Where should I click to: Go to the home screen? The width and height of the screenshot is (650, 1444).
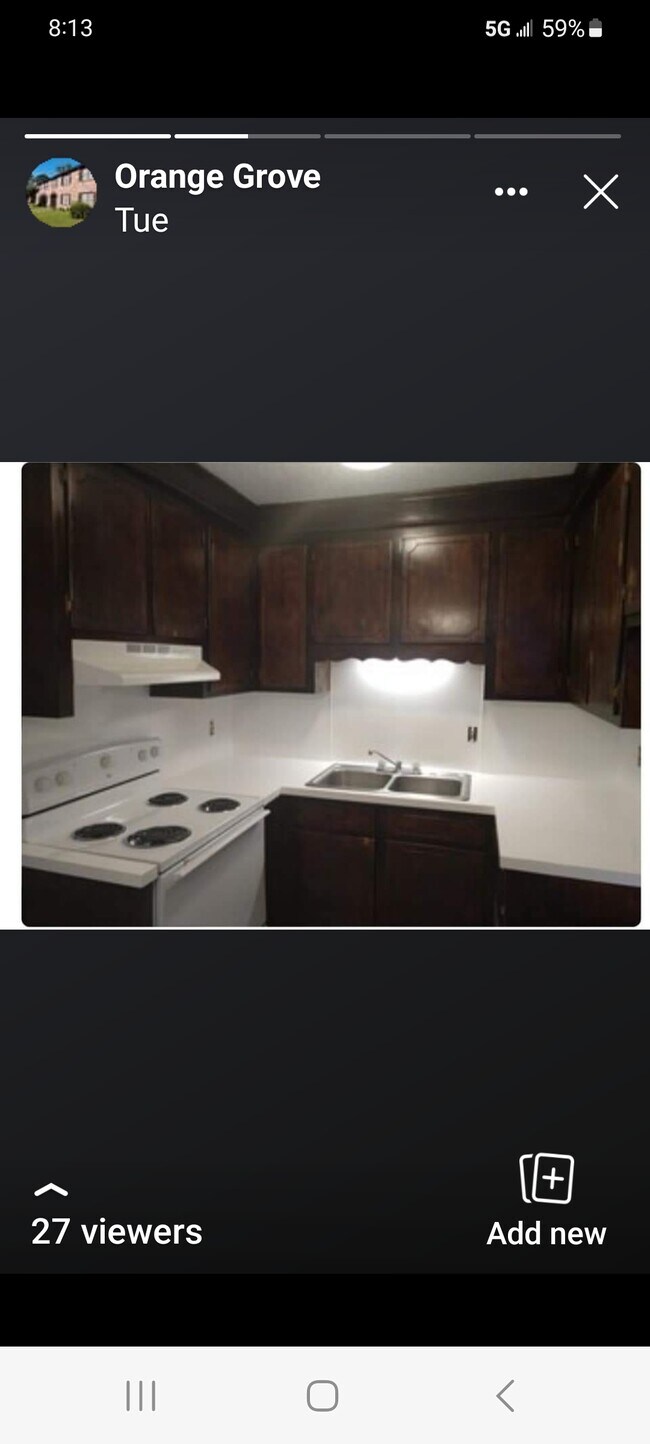[x=322, y=1395]
